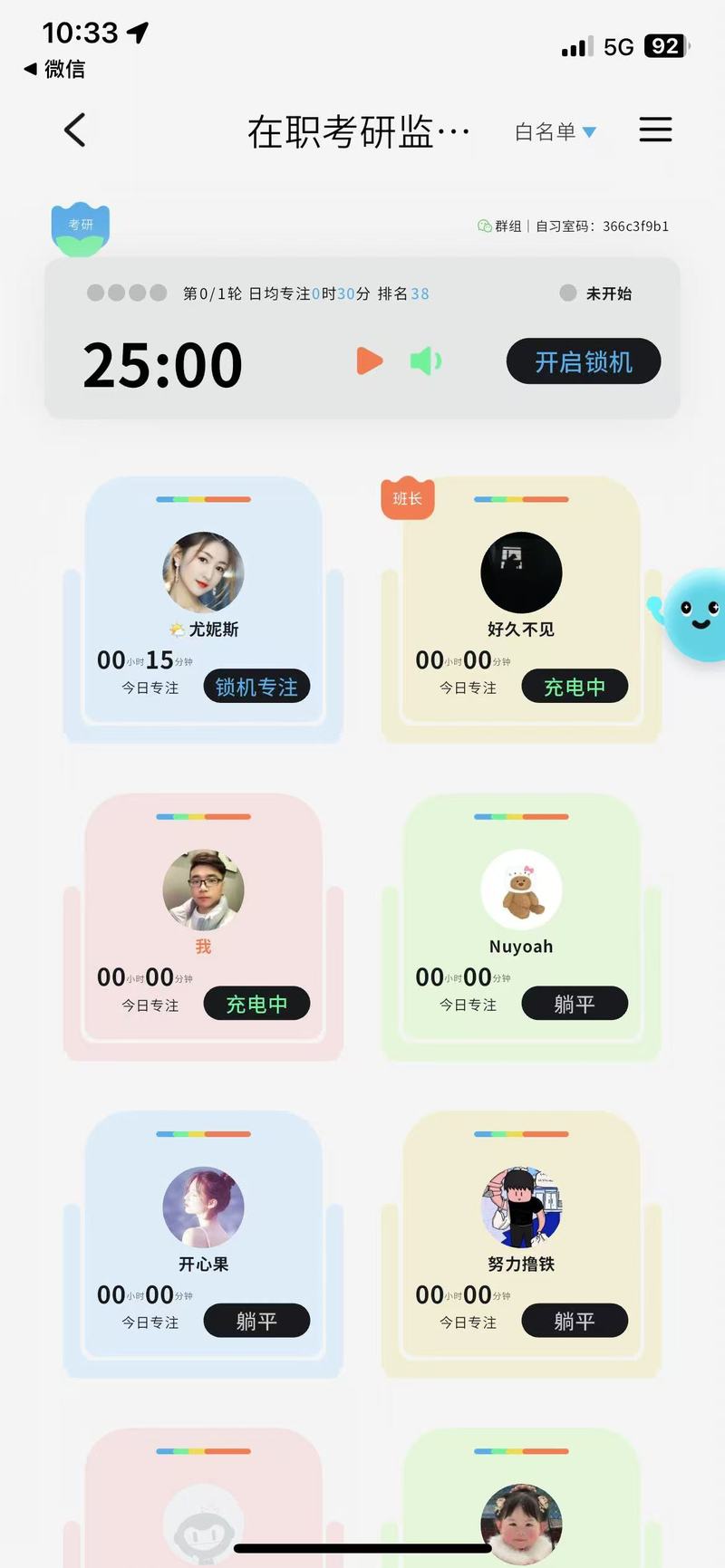
Task: Open 努力撸铁's member card
Action: click(x=521, y=1236)
